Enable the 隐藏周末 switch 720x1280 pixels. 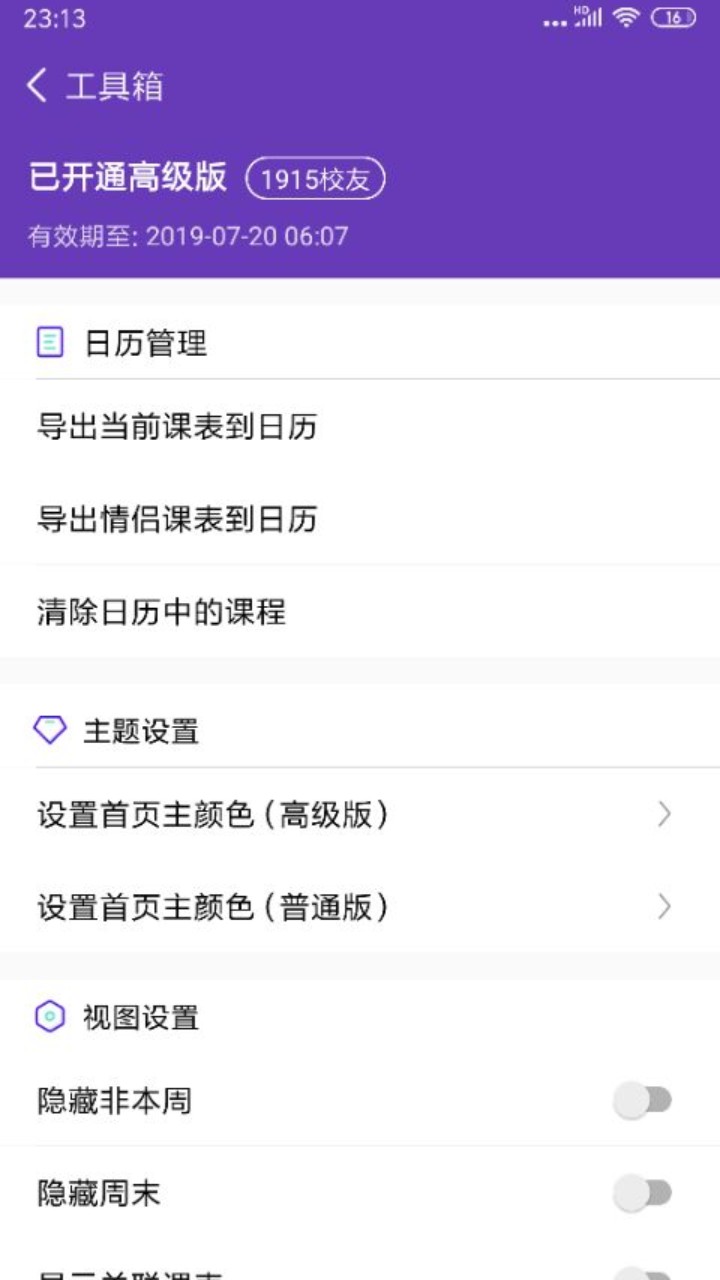[642, 1193]
